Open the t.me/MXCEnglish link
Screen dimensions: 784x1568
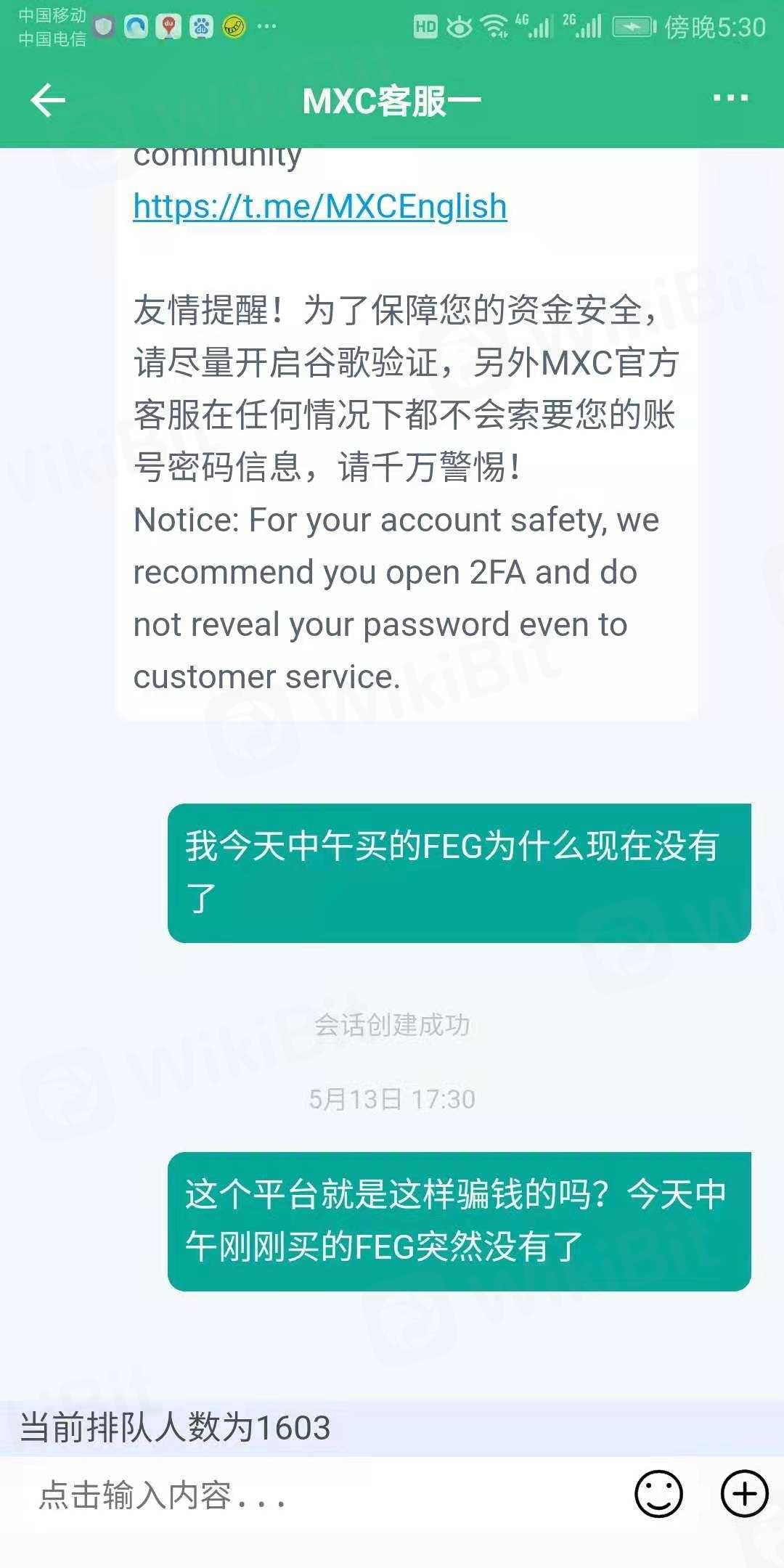click(x=319, y=206)
